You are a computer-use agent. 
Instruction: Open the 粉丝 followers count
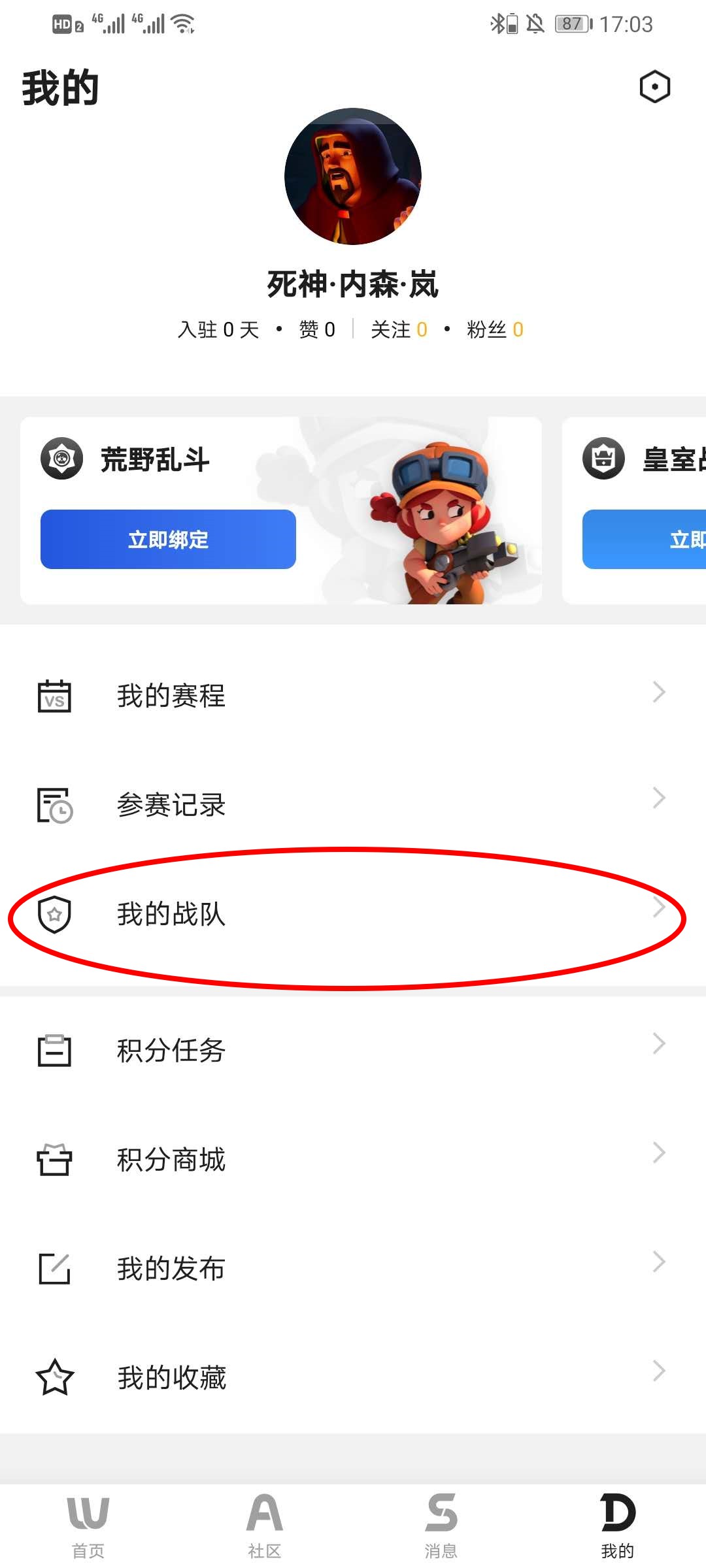[495, 329]
